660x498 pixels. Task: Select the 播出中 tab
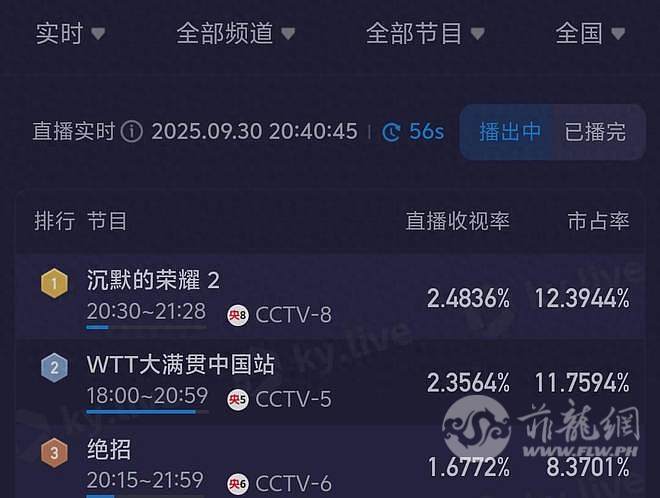[x=510, y=132]
